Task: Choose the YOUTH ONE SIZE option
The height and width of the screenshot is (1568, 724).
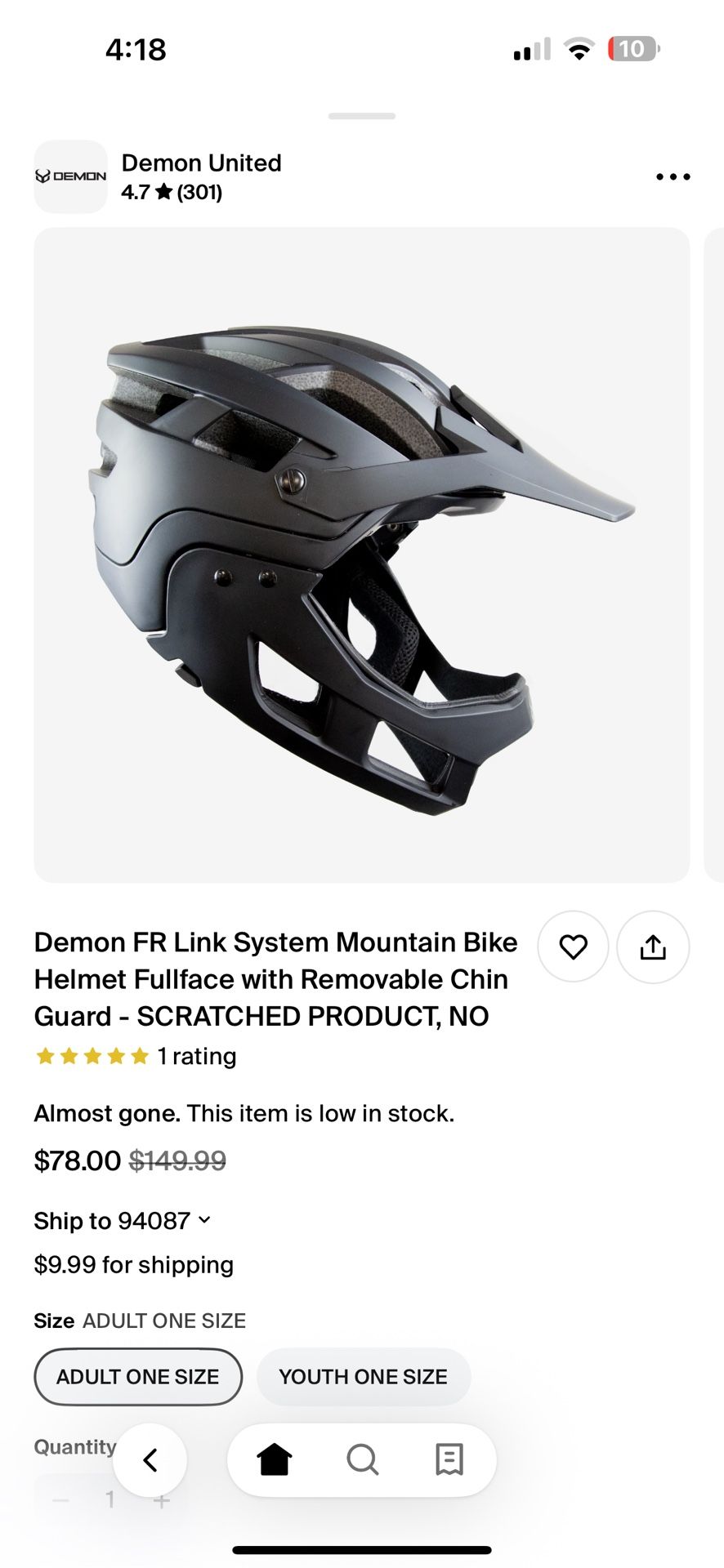Action: click(x=363, y=1377)
